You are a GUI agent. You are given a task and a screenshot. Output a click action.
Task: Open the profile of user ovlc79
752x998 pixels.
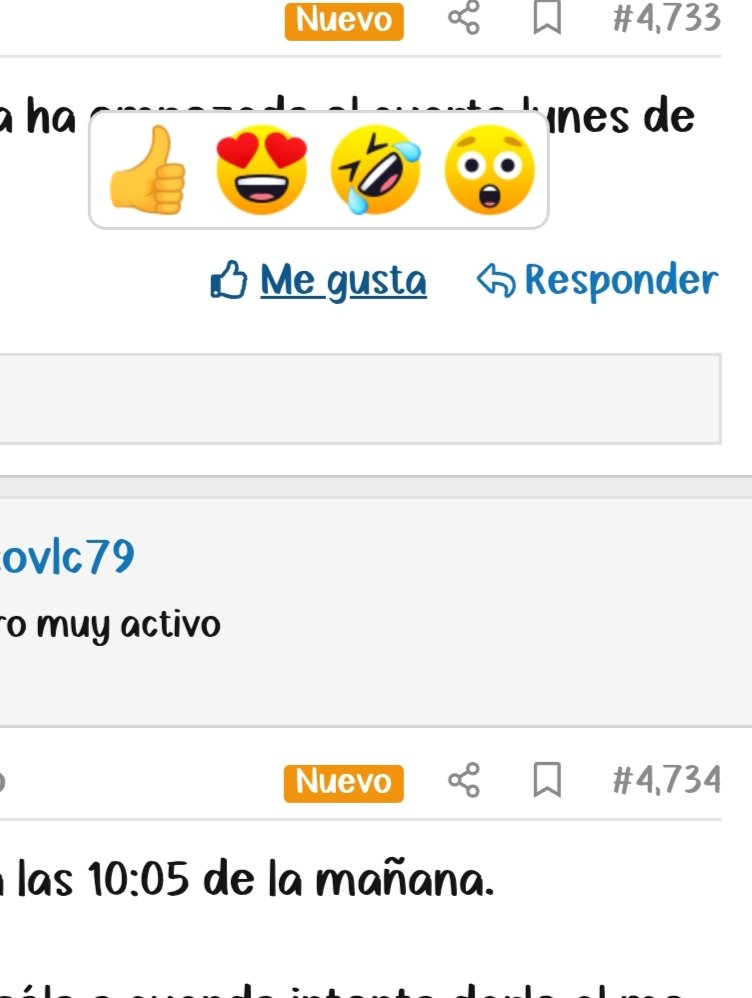65,558
